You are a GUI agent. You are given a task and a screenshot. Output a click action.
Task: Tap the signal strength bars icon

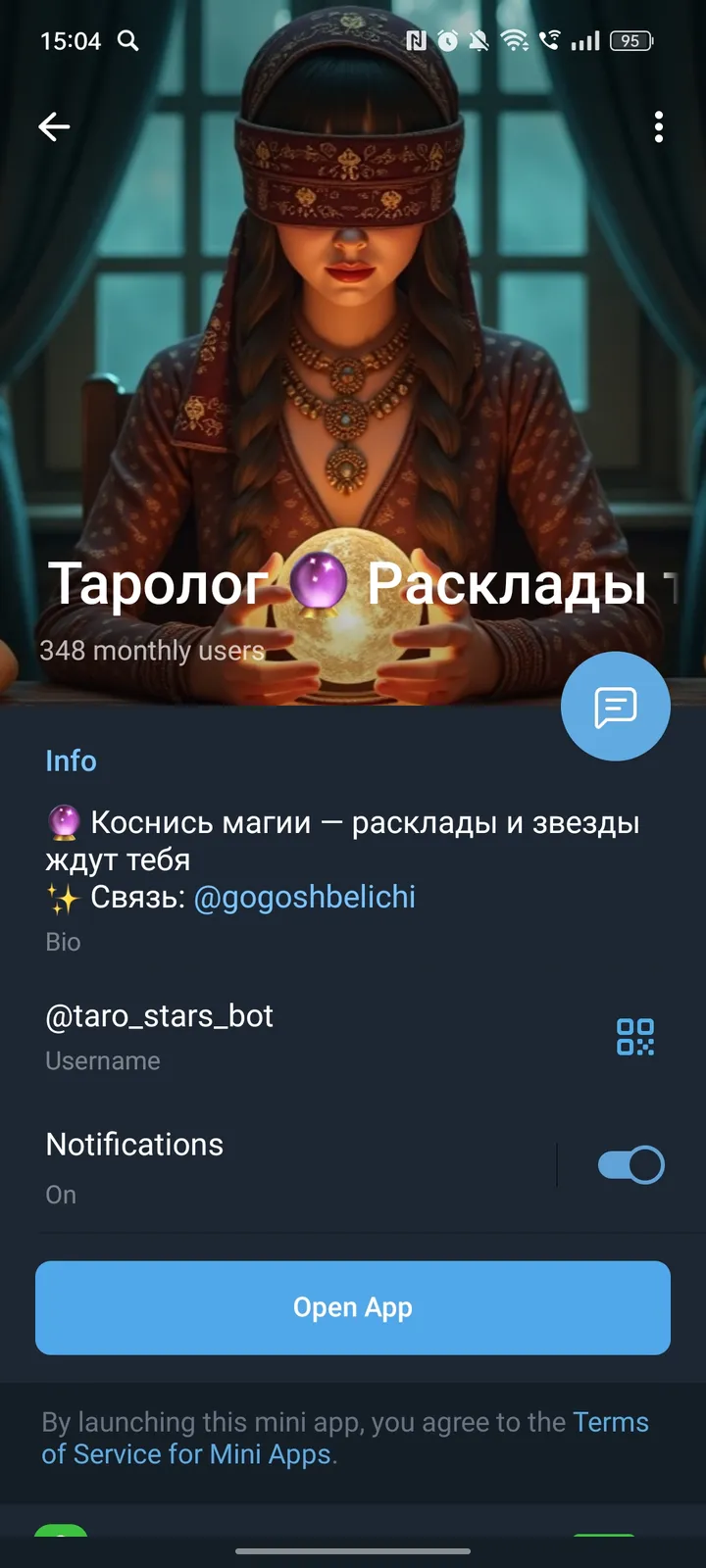(x=586, y=40)
